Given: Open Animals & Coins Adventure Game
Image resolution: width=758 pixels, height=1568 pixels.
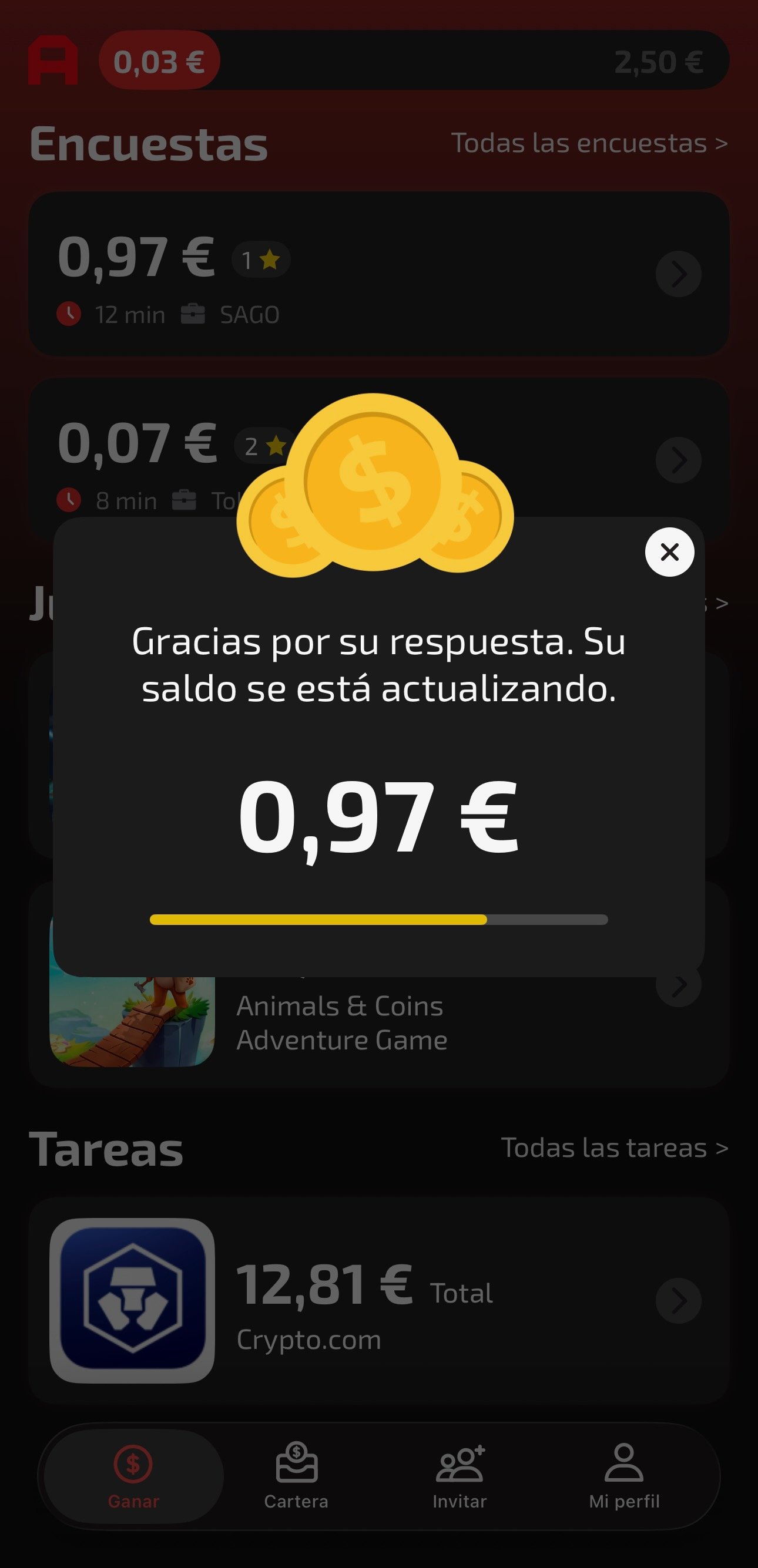Looking at the screenshot, I should pyautogui.click(x=341, y=1024).
